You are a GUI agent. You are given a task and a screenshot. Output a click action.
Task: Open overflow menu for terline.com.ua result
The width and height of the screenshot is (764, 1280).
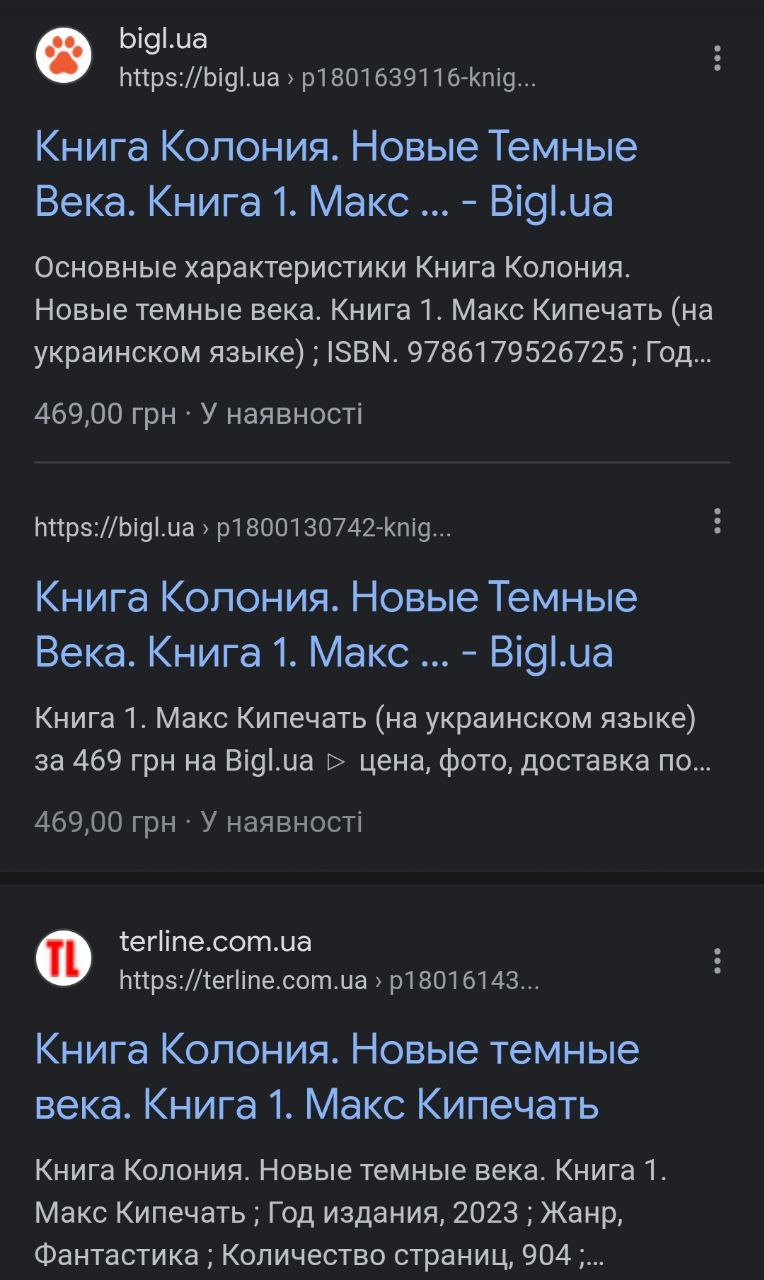click(x=717, y=961)
